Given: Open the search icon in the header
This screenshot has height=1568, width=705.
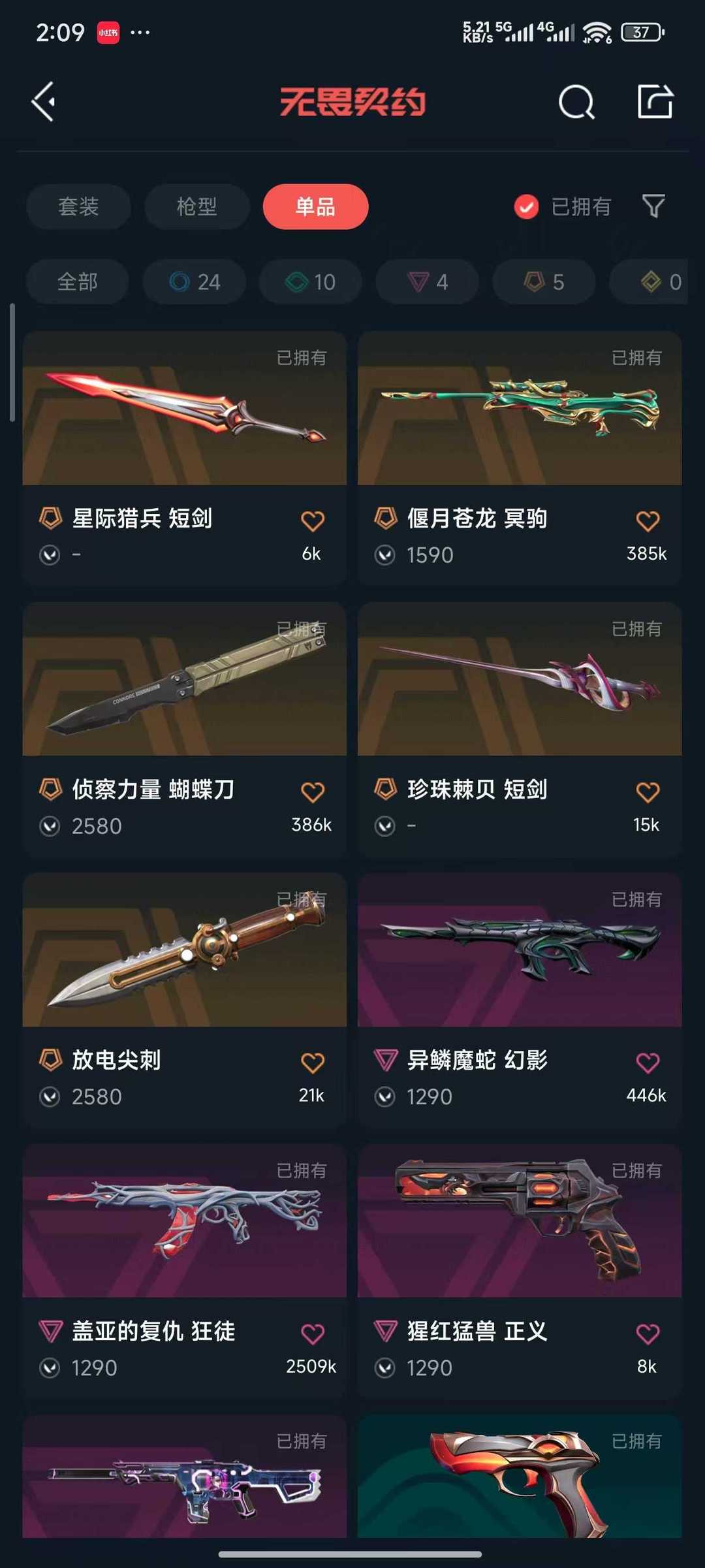Looking at the screenshot, I should pyautogui.click(x=576, y=102).
